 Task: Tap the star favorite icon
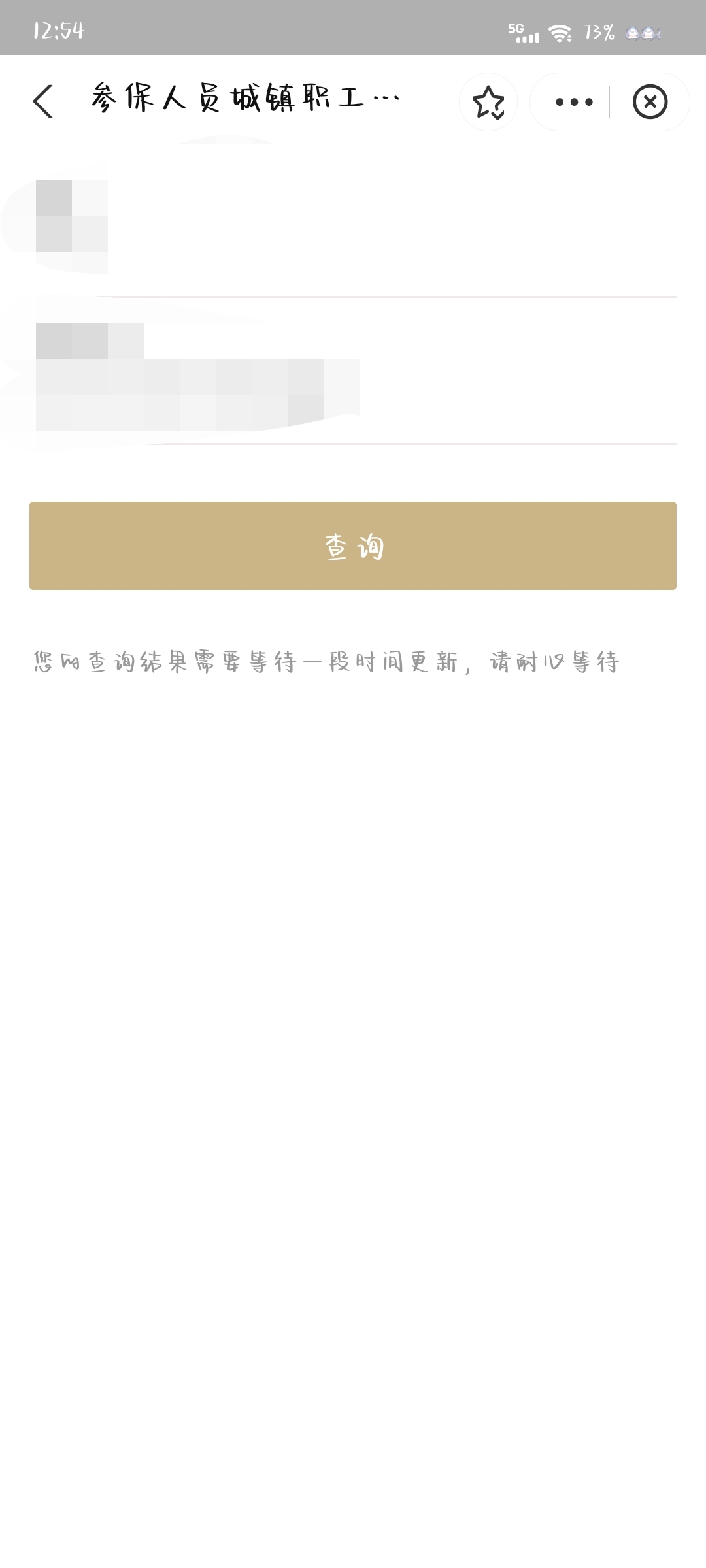[488, 103]
